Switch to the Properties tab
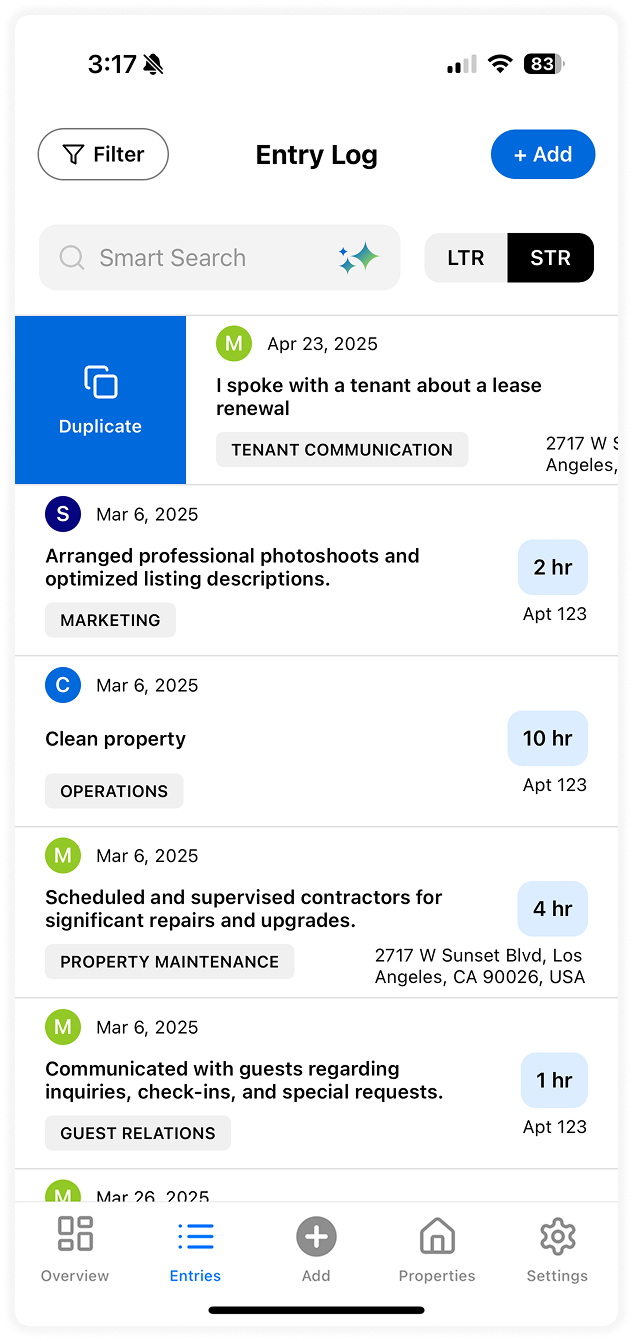This screenshot has width=633, height=1341. click(437, 1249)
